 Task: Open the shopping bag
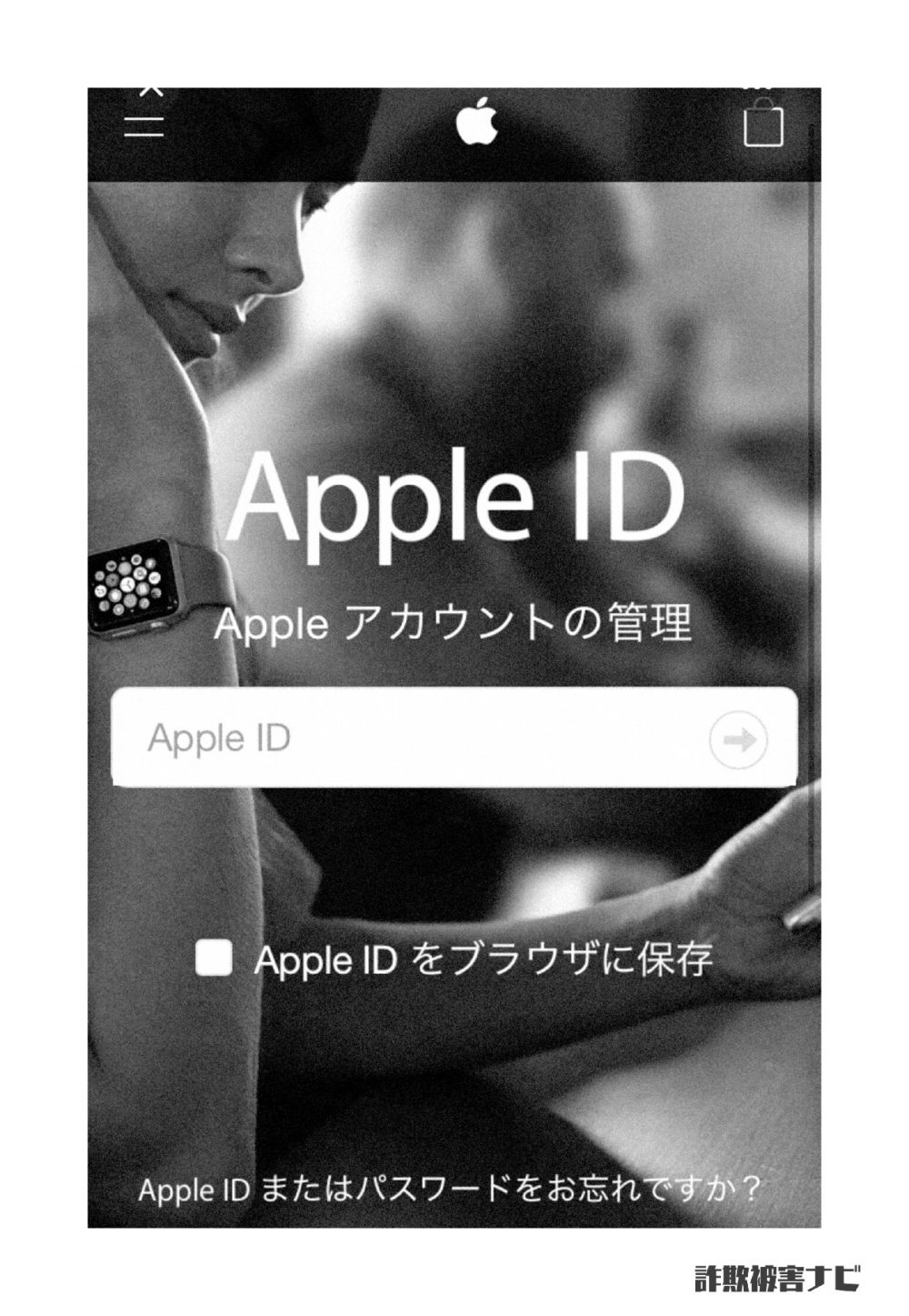click(763, 124)
